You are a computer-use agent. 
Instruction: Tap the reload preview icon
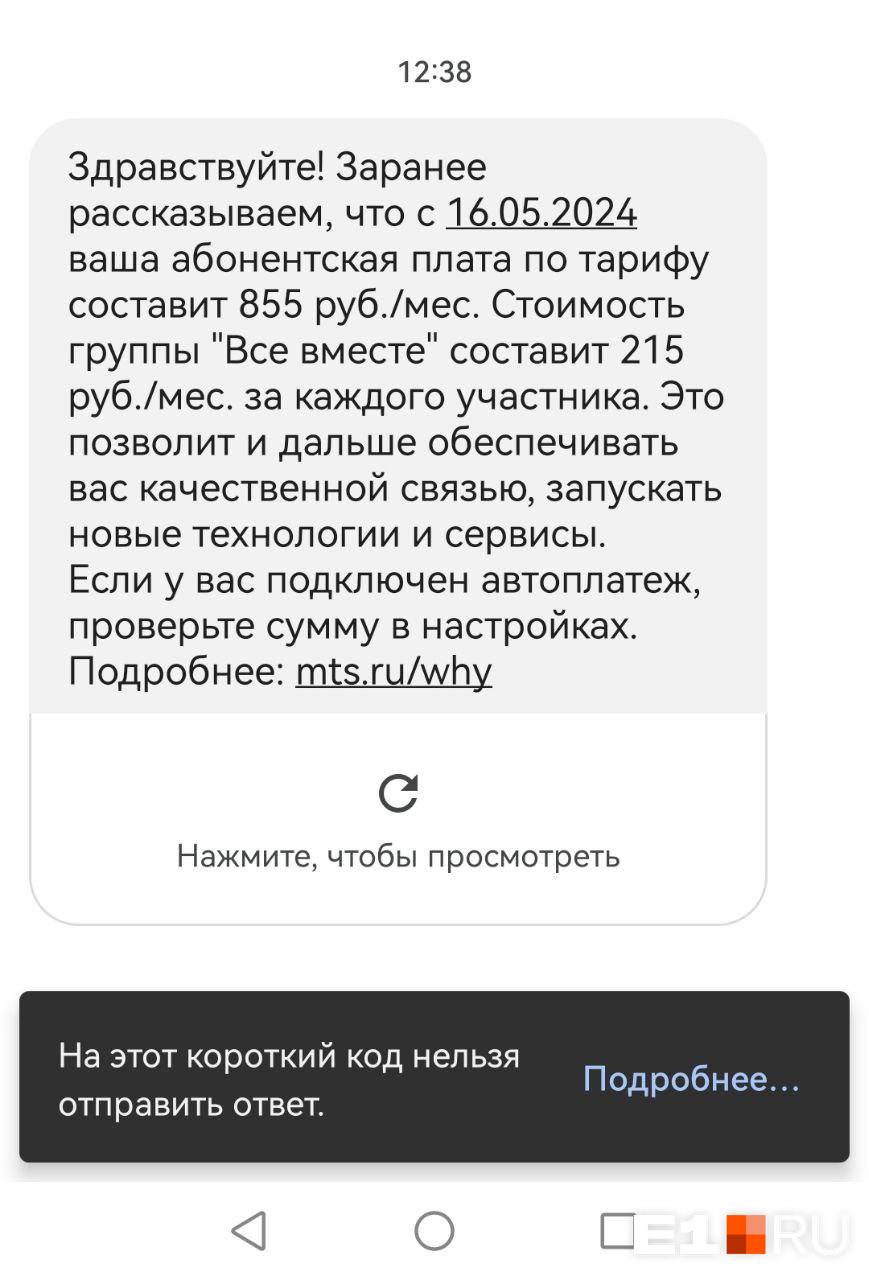coord(398,794)
